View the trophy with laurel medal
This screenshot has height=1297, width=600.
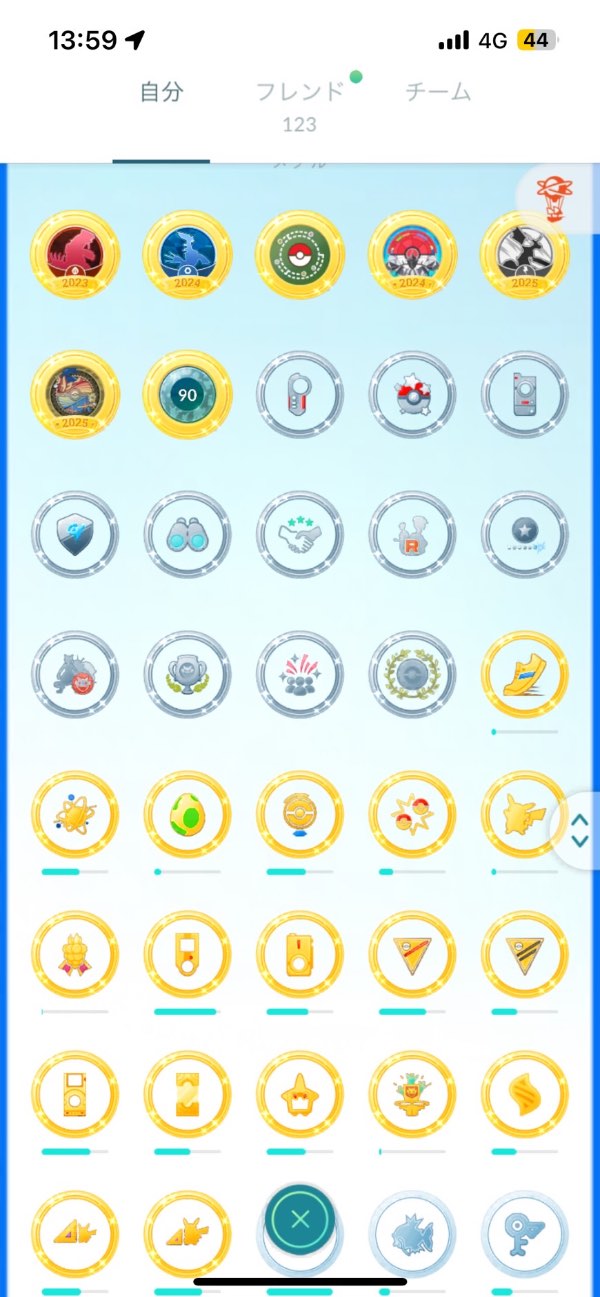pos(187,675)
